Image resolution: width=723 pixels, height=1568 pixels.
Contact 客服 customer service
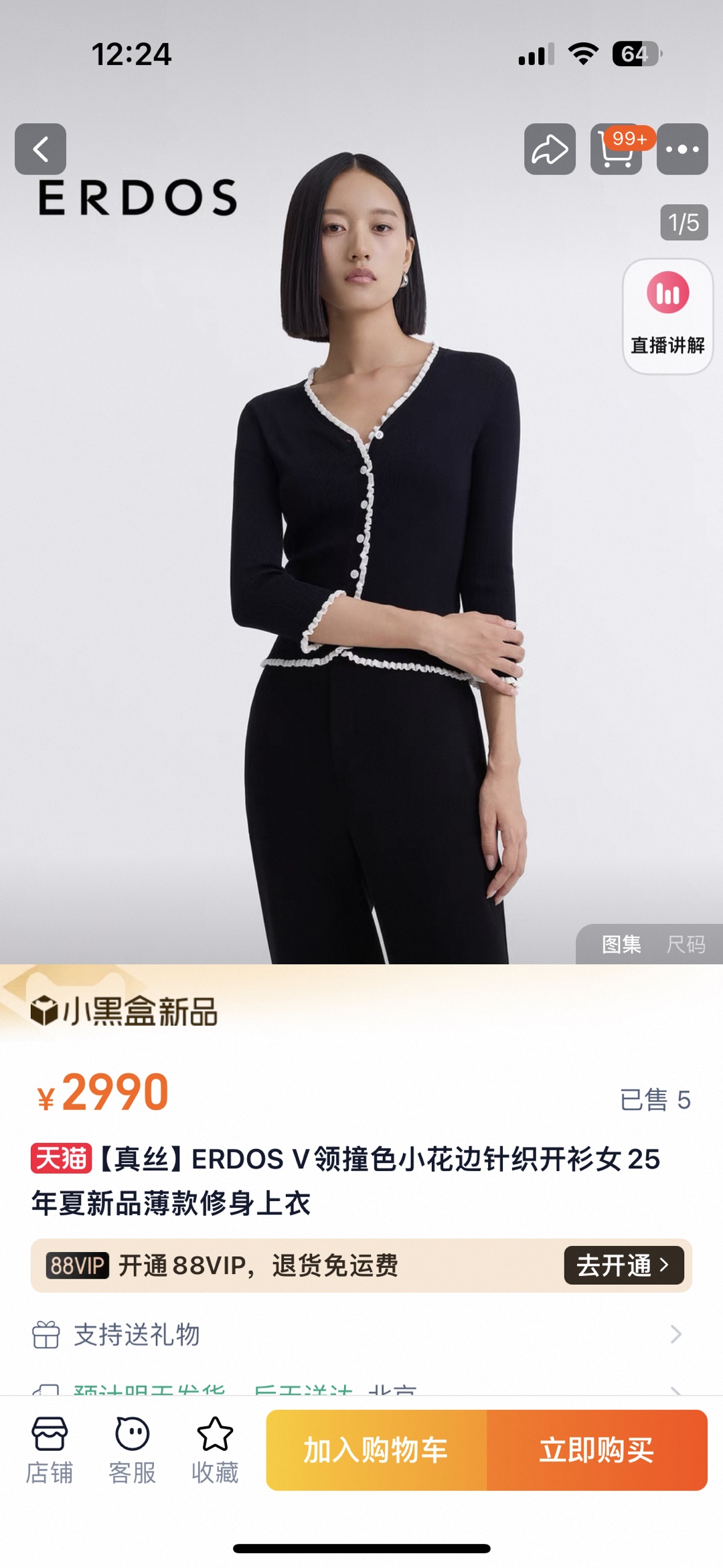[132, 1450]
